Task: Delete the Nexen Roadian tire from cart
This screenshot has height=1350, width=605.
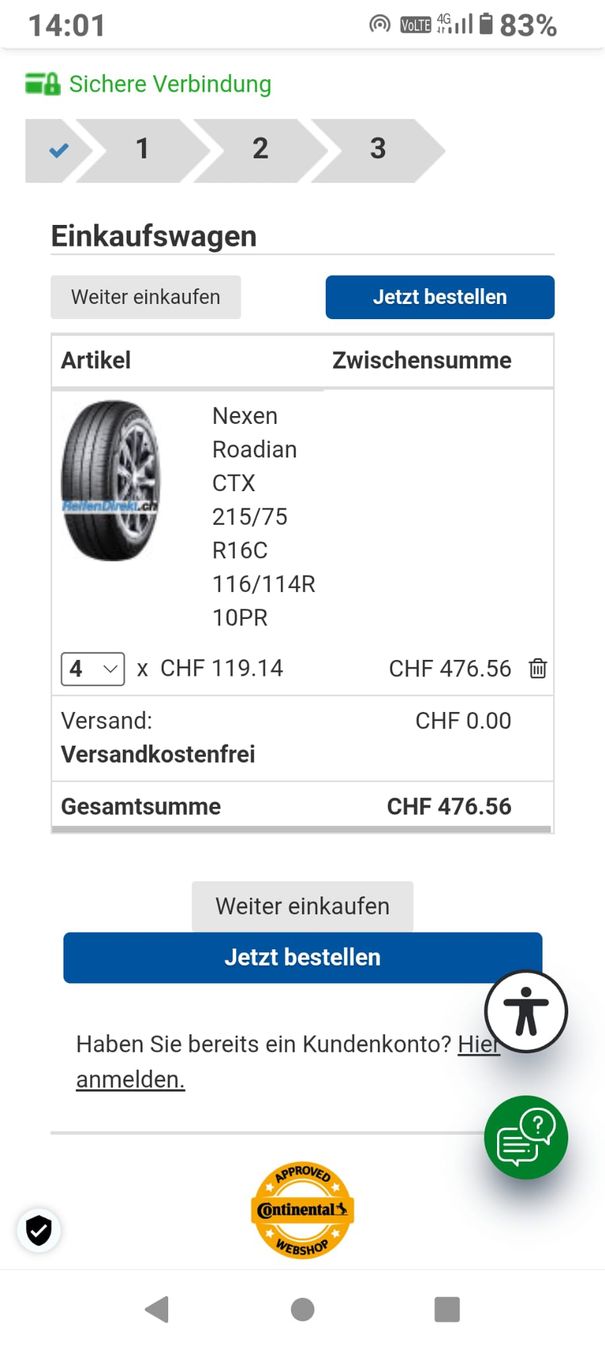Action: [x=538, y=669]
